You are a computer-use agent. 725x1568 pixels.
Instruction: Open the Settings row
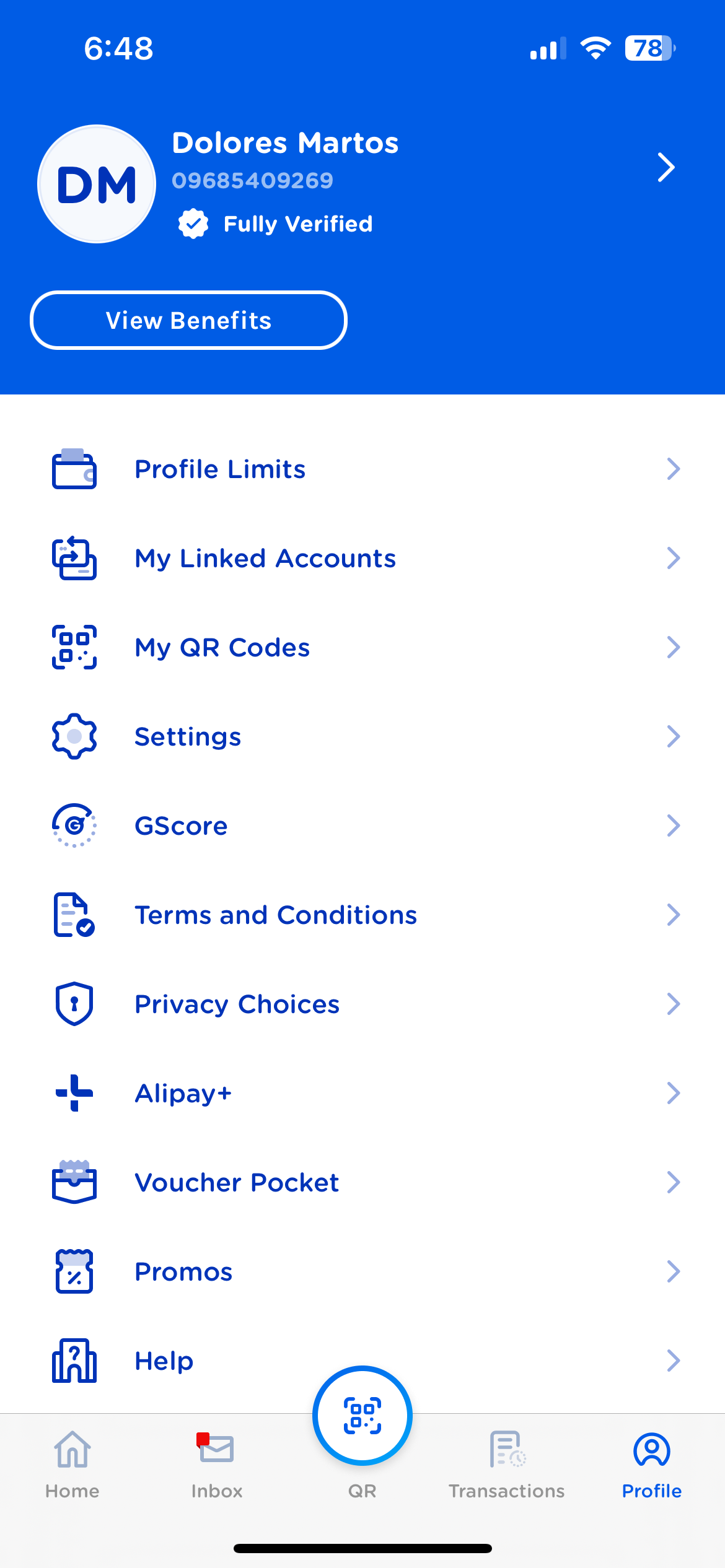[362, 737]
